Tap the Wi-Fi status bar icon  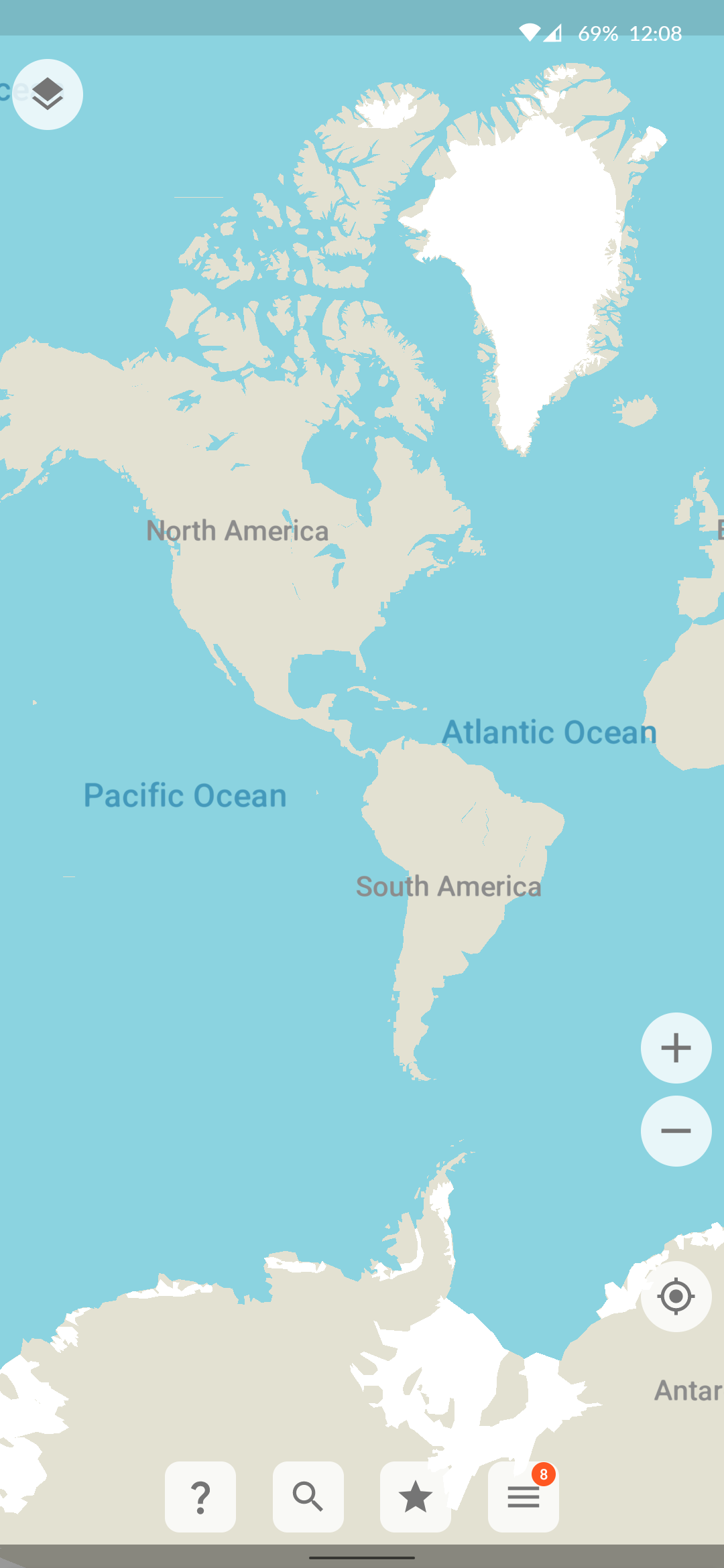point(532,33)
